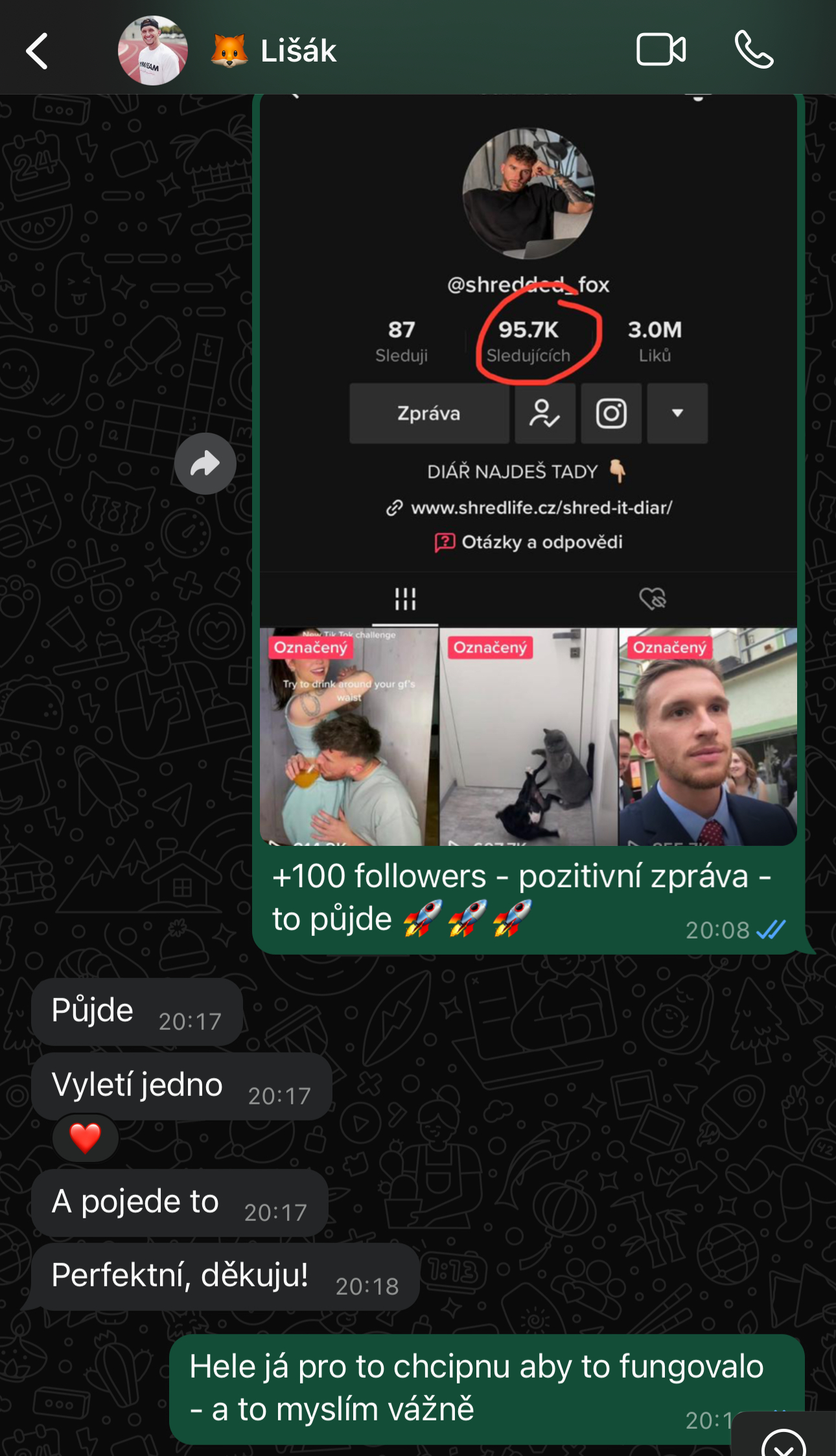
Task: Forward the shared TikTok profile screenshot
Action: click(x=205, y=464)
